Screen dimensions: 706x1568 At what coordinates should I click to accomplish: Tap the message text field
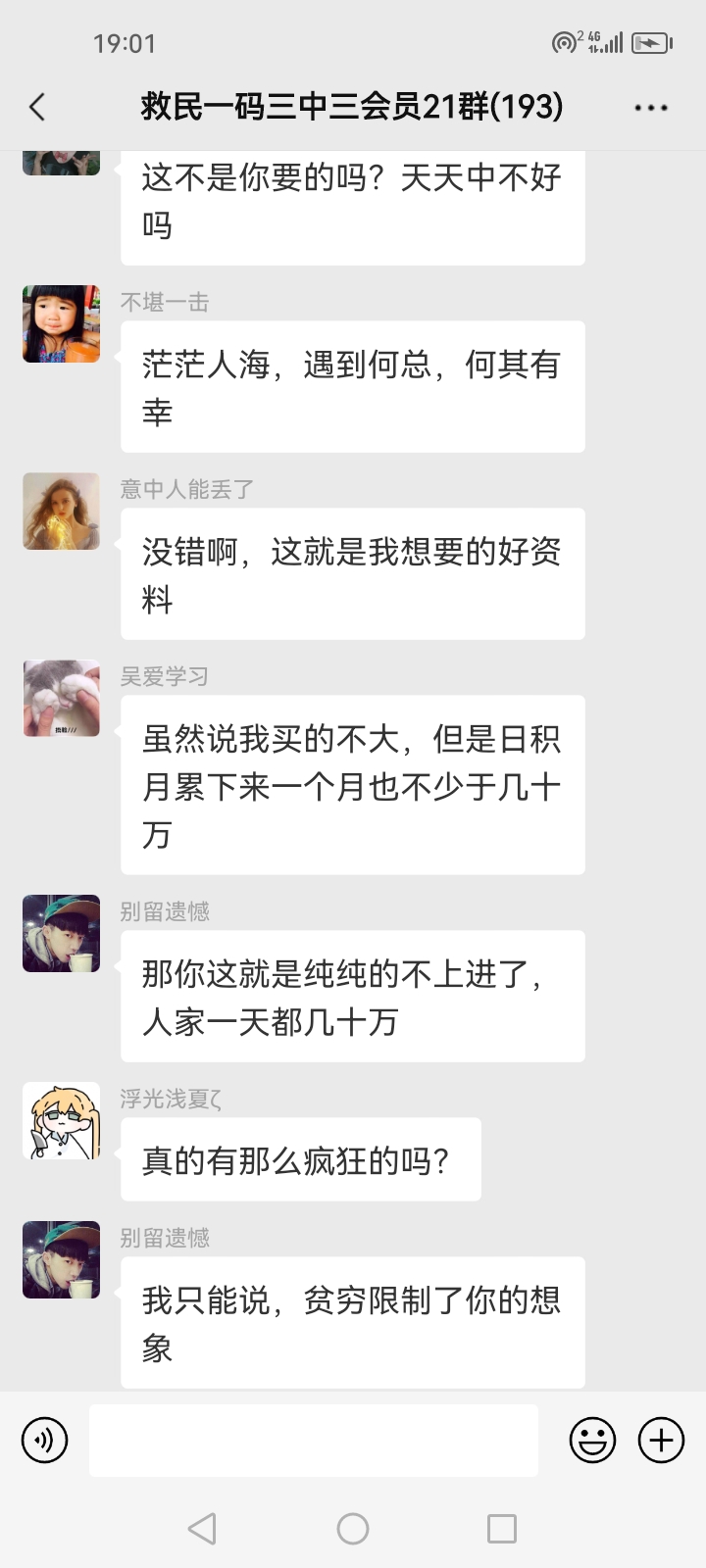tap(314, 1441)
